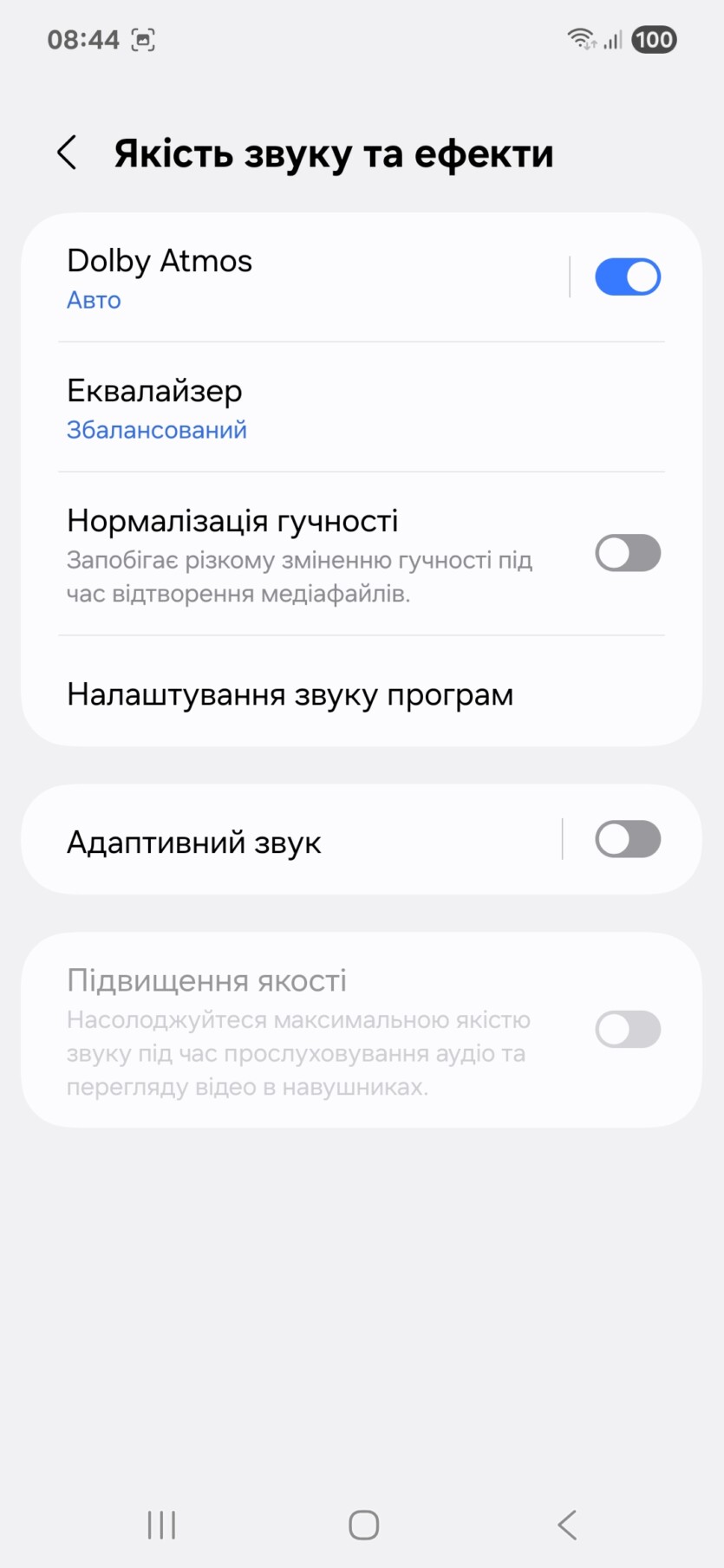Open recent apps from navigation bar
Screen dimensions: 724x1568
[x=161, y=1525]
